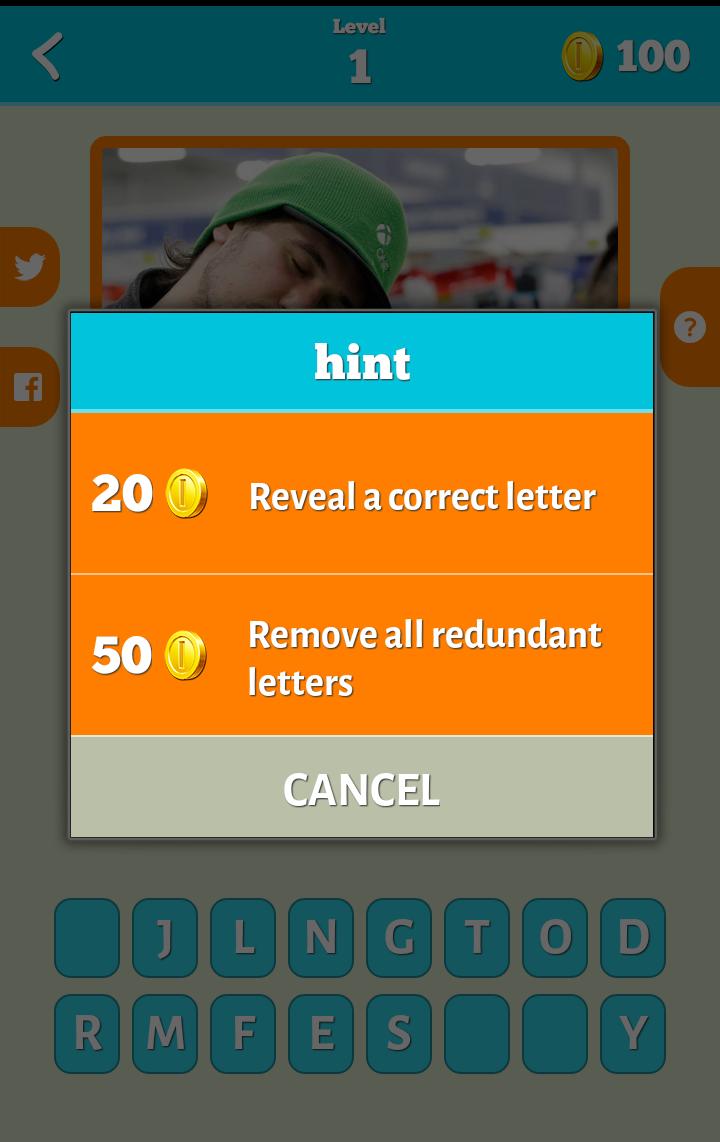This screenshot has width=720, height=1142.
Task: Share on Facebook
Action: 28,388
